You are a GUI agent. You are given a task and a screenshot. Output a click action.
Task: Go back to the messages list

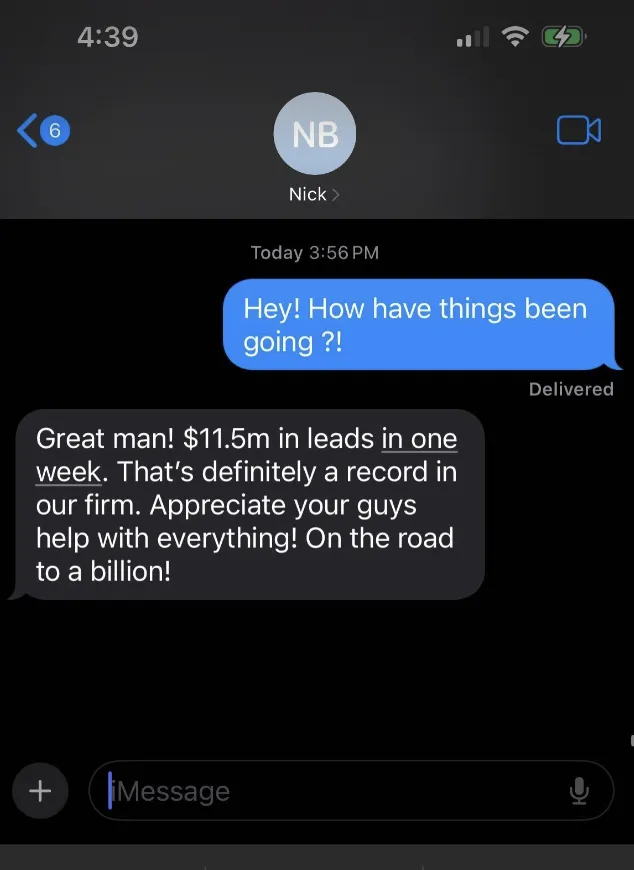coord(42,130)
